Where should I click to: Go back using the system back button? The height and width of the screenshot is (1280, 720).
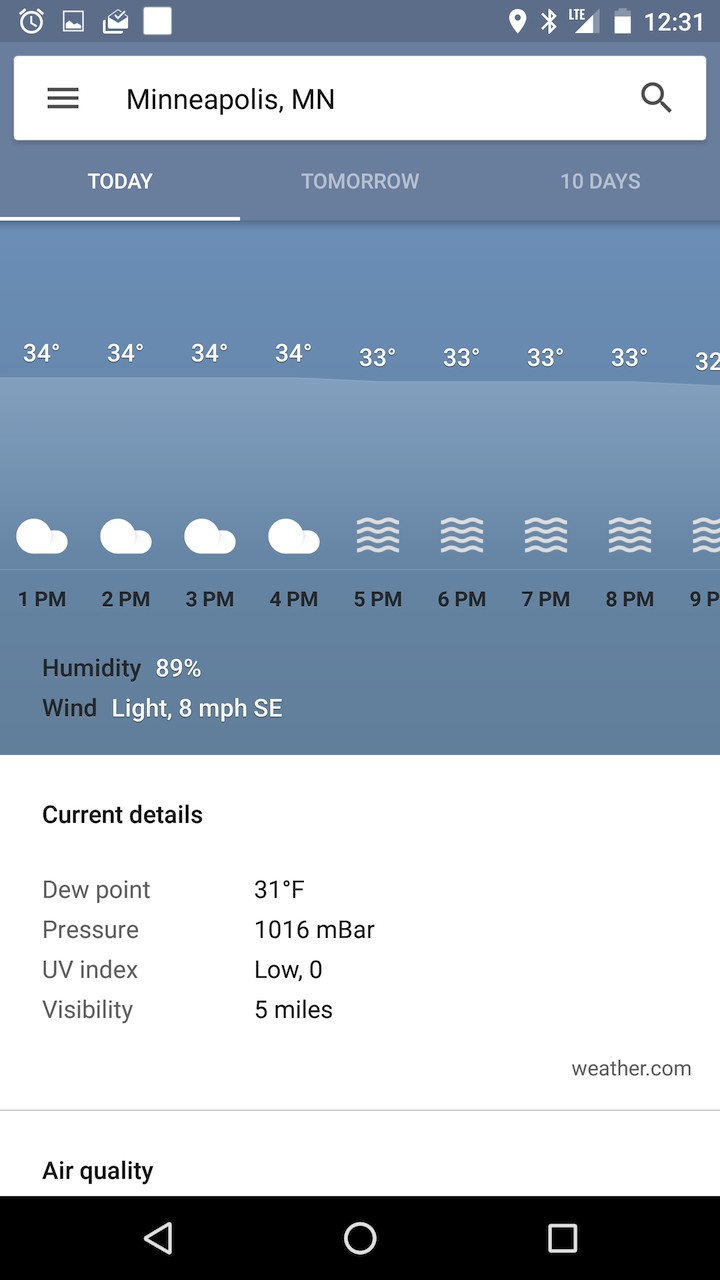(158, 1238)
